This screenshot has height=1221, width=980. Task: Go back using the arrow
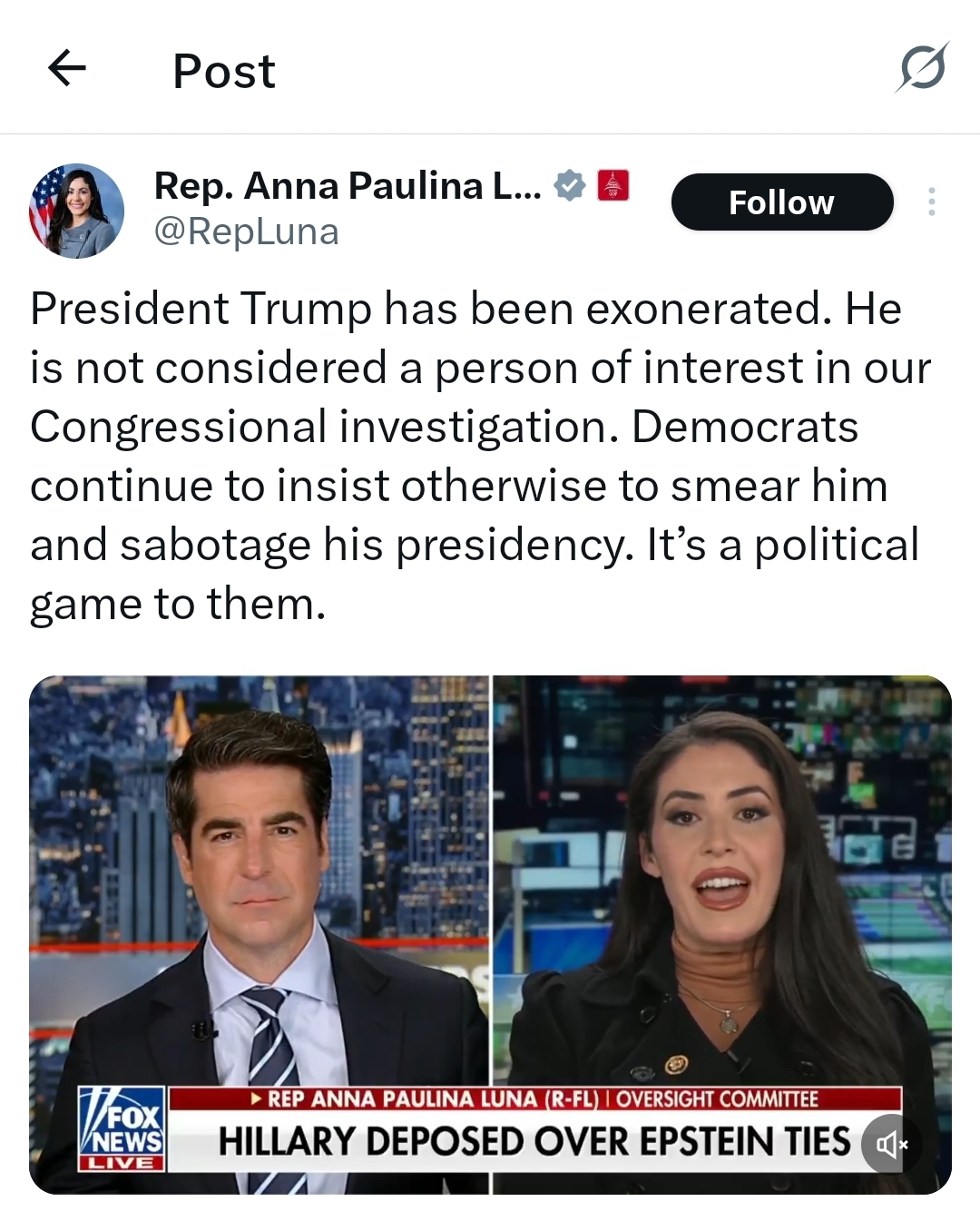pos(67,68)
